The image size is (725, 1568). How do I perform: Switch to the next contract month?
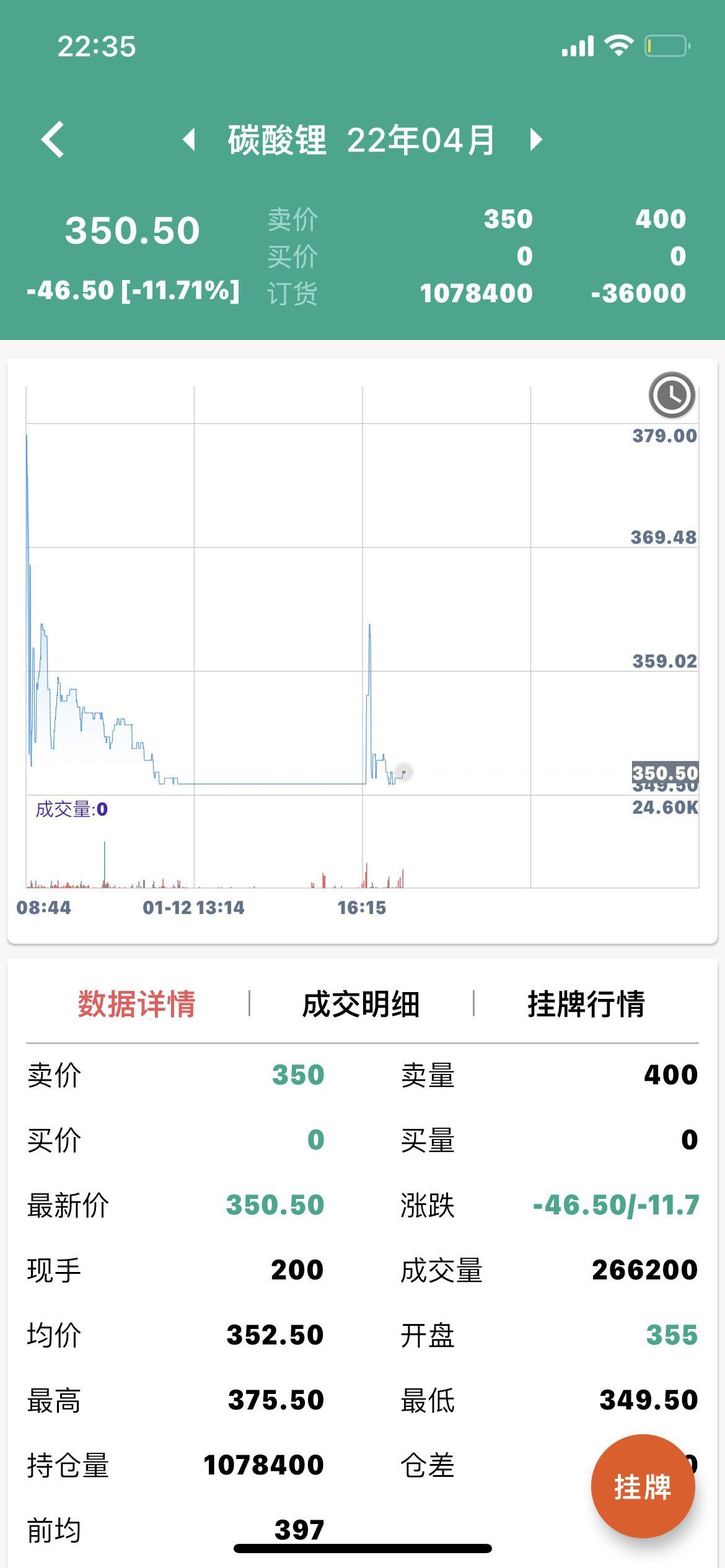[x=536, y=139]
